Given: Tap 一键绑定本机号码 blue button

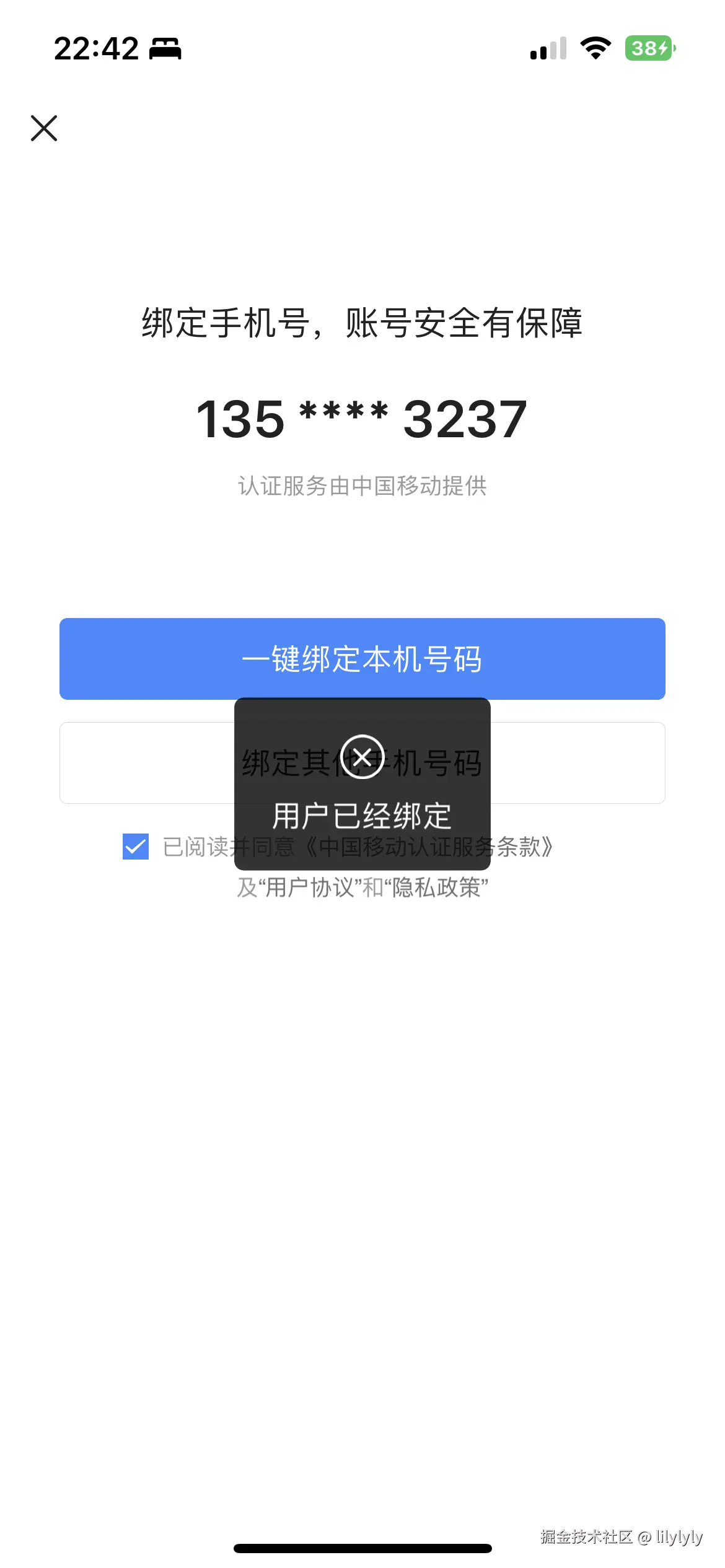Looking at the screenshot, I should coord(361,658).
